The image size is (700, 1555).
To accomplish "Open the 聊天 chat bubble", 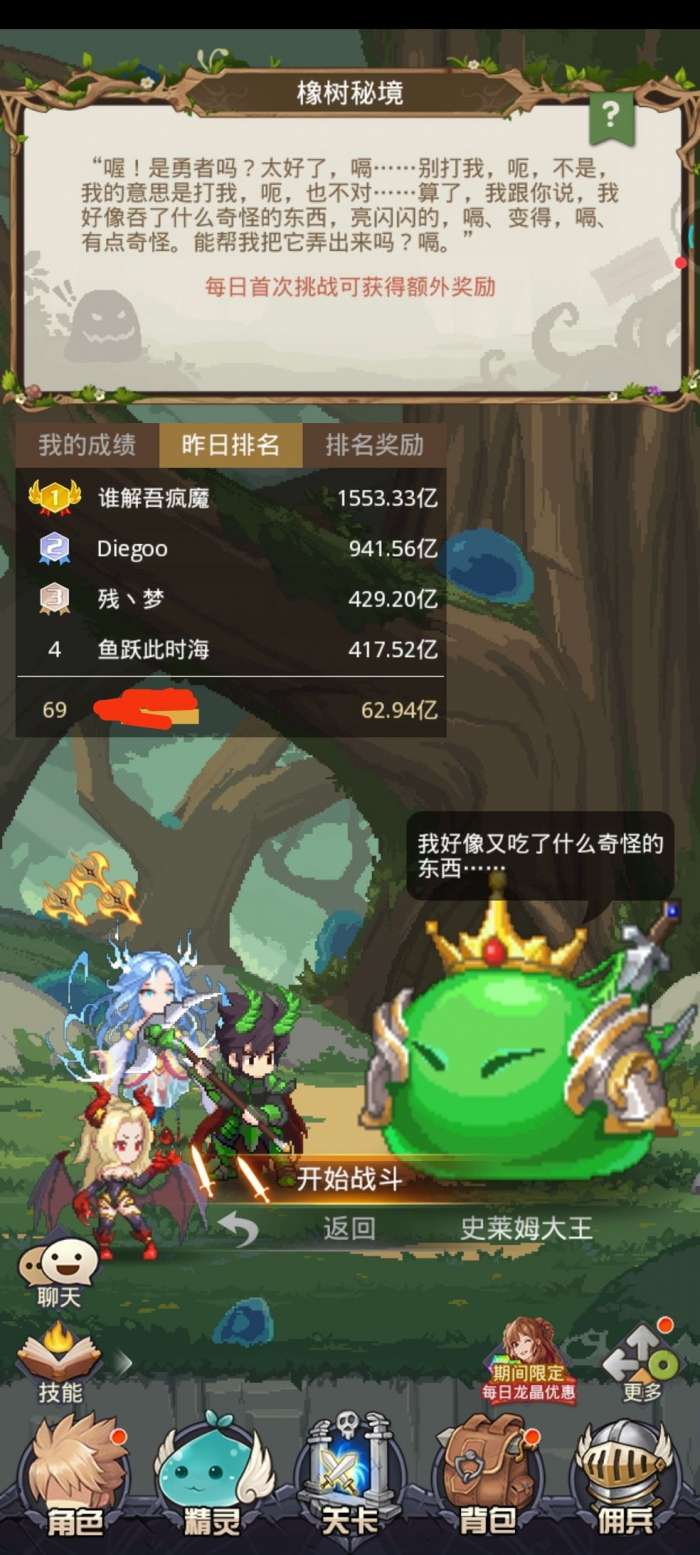I will tap(59, 1271).
